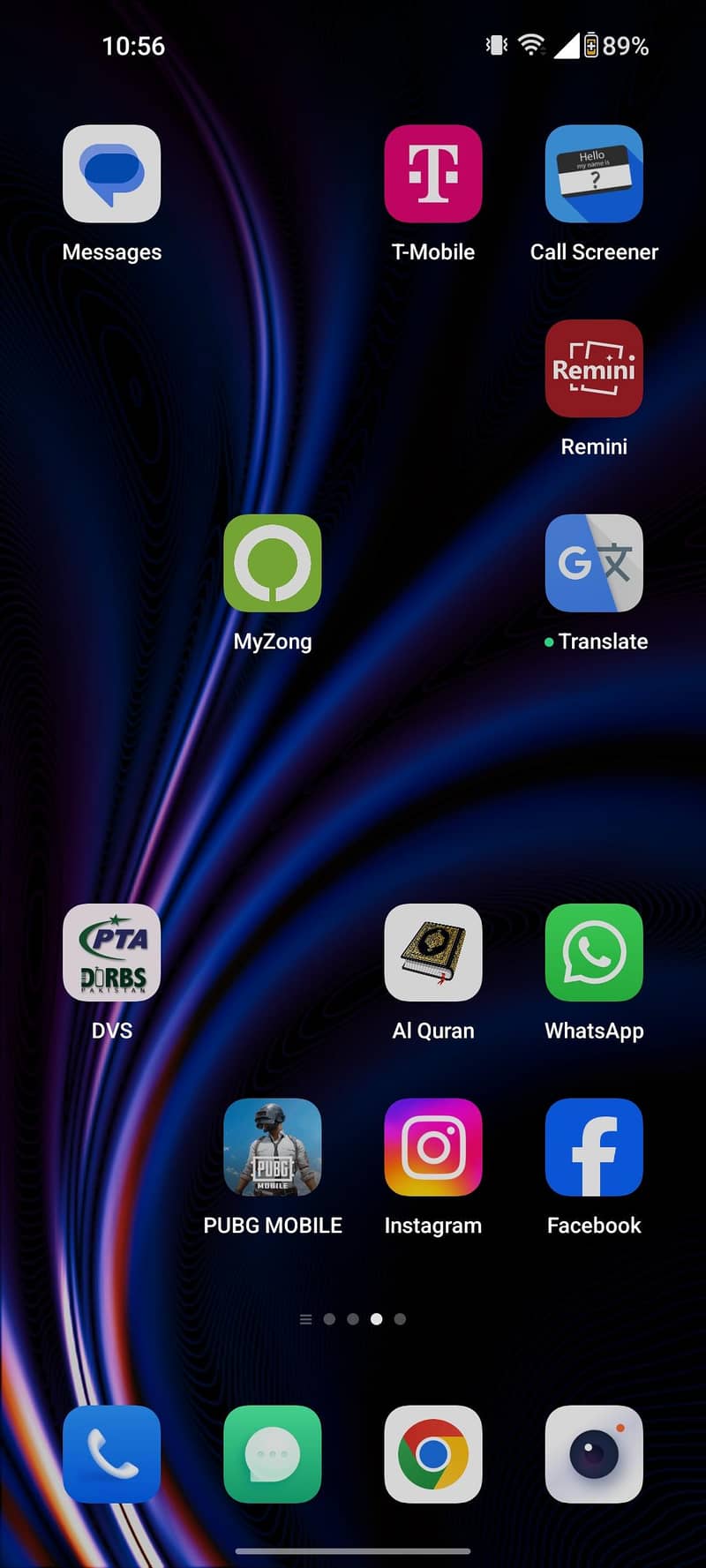The height and width of the screenshot is (1568, 706).
Task: Tap the 89% battery indicator
Action: (627, 46)
